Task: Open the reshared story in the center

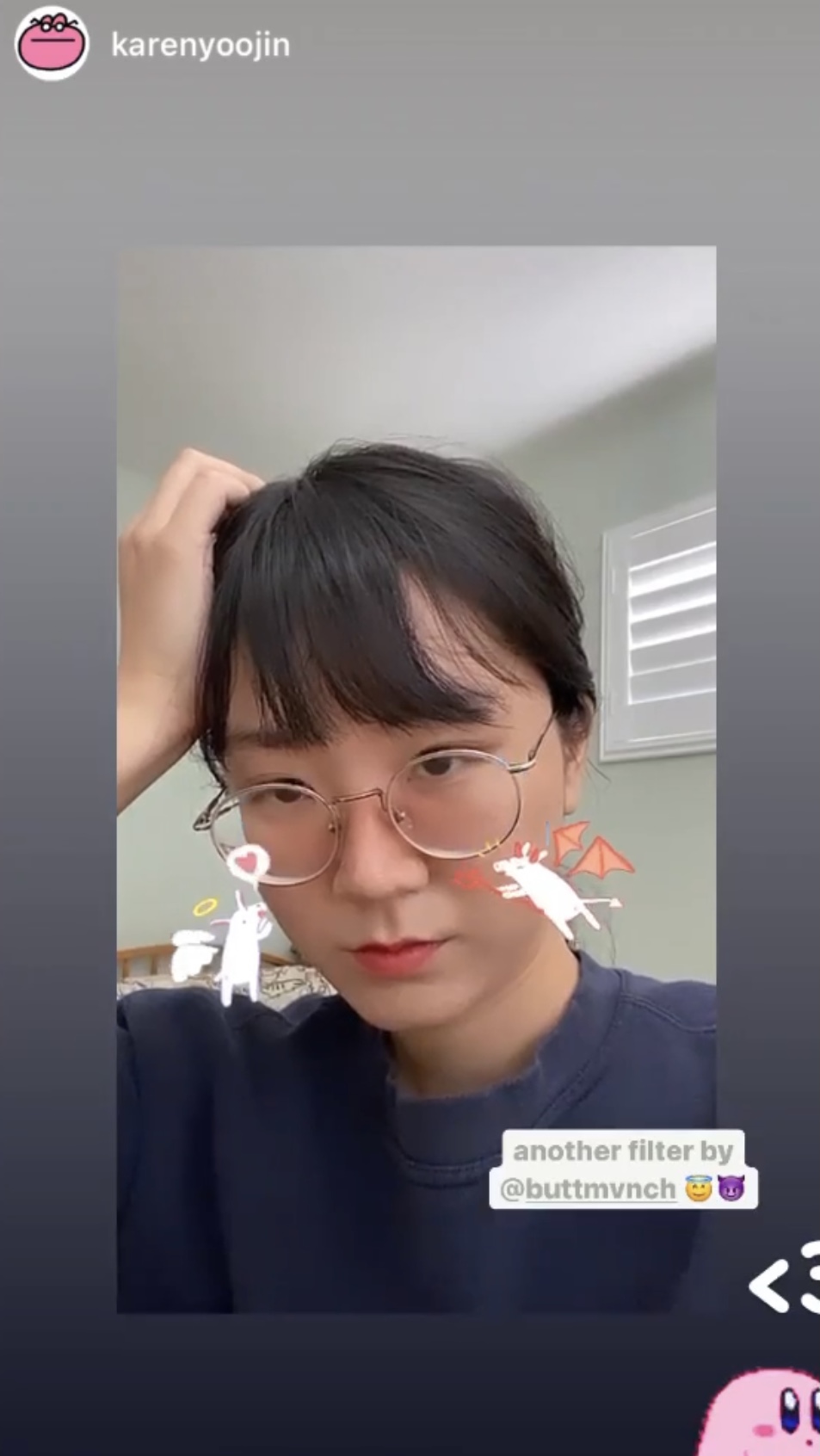Action: tap(416, 688)
